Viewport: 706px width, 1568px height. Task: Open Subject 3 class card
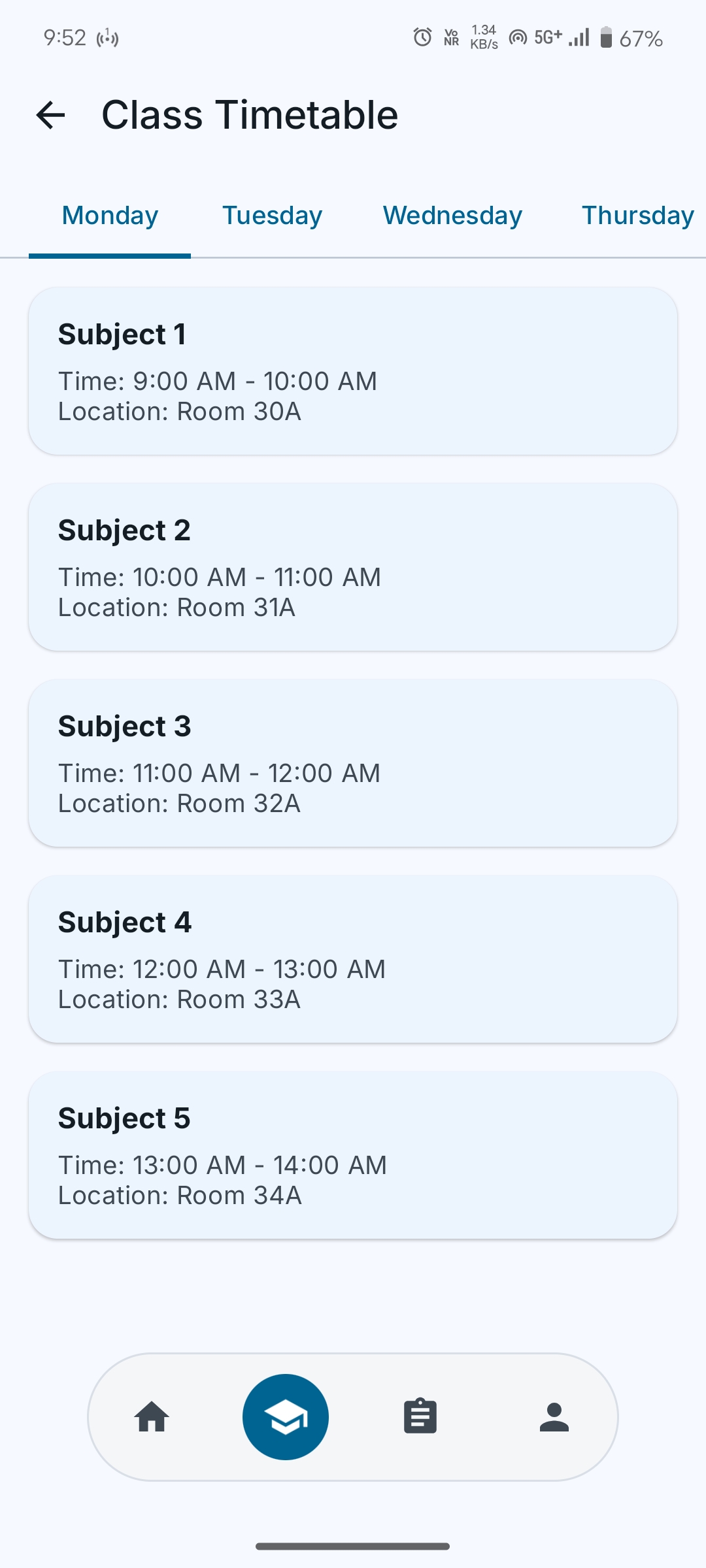coord(353,763)
